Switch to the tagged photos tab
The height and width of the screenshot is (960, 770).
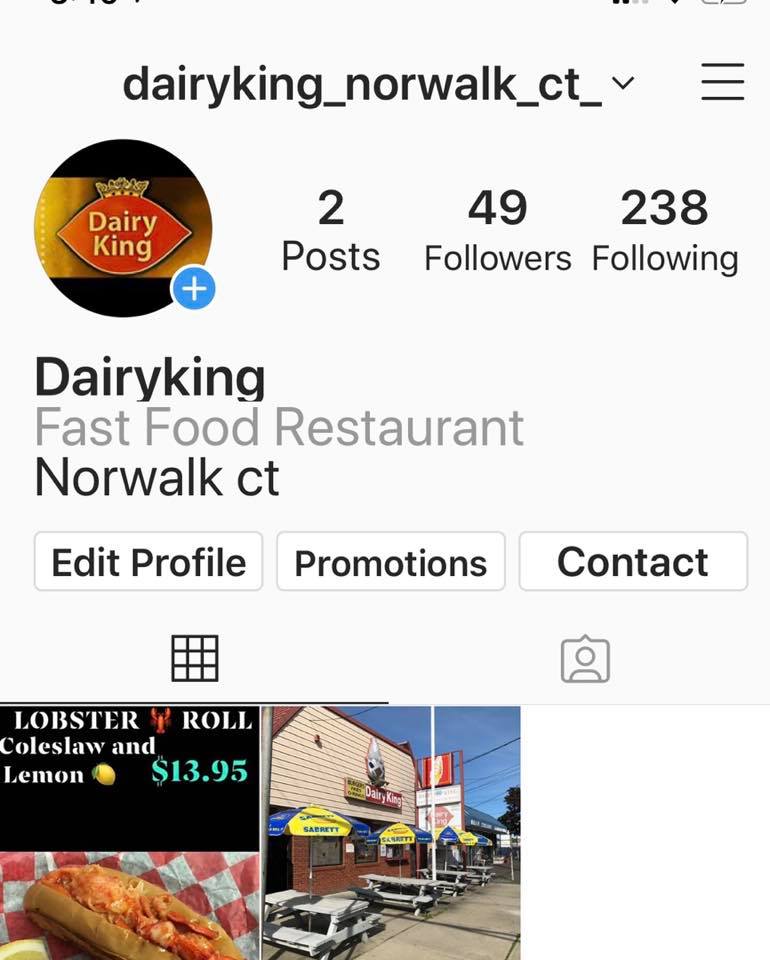coord(585,659)
